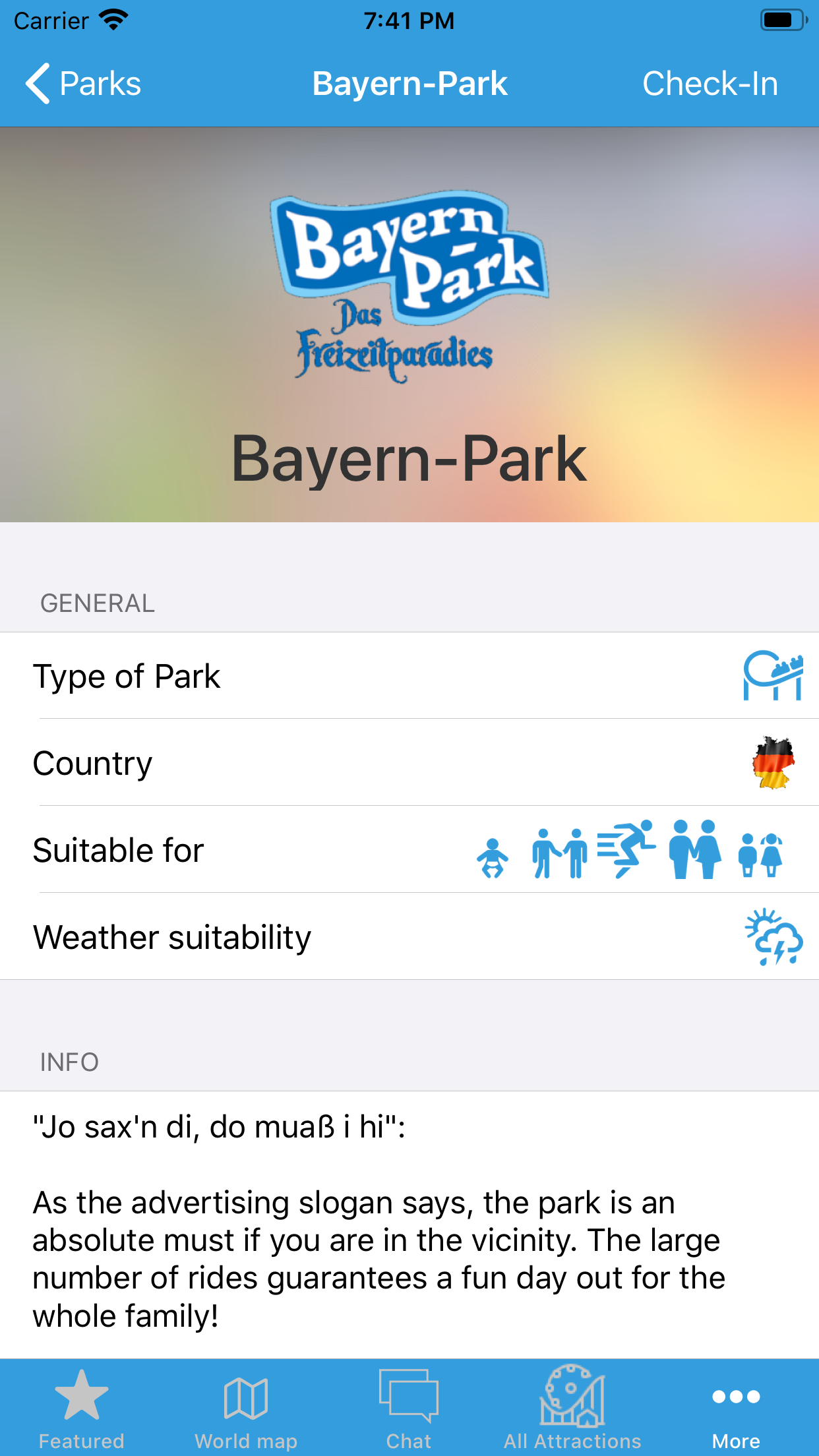819x1456 pixels.
Task: Tap Check-In for Bayern-Park
Action: point(710,84)
